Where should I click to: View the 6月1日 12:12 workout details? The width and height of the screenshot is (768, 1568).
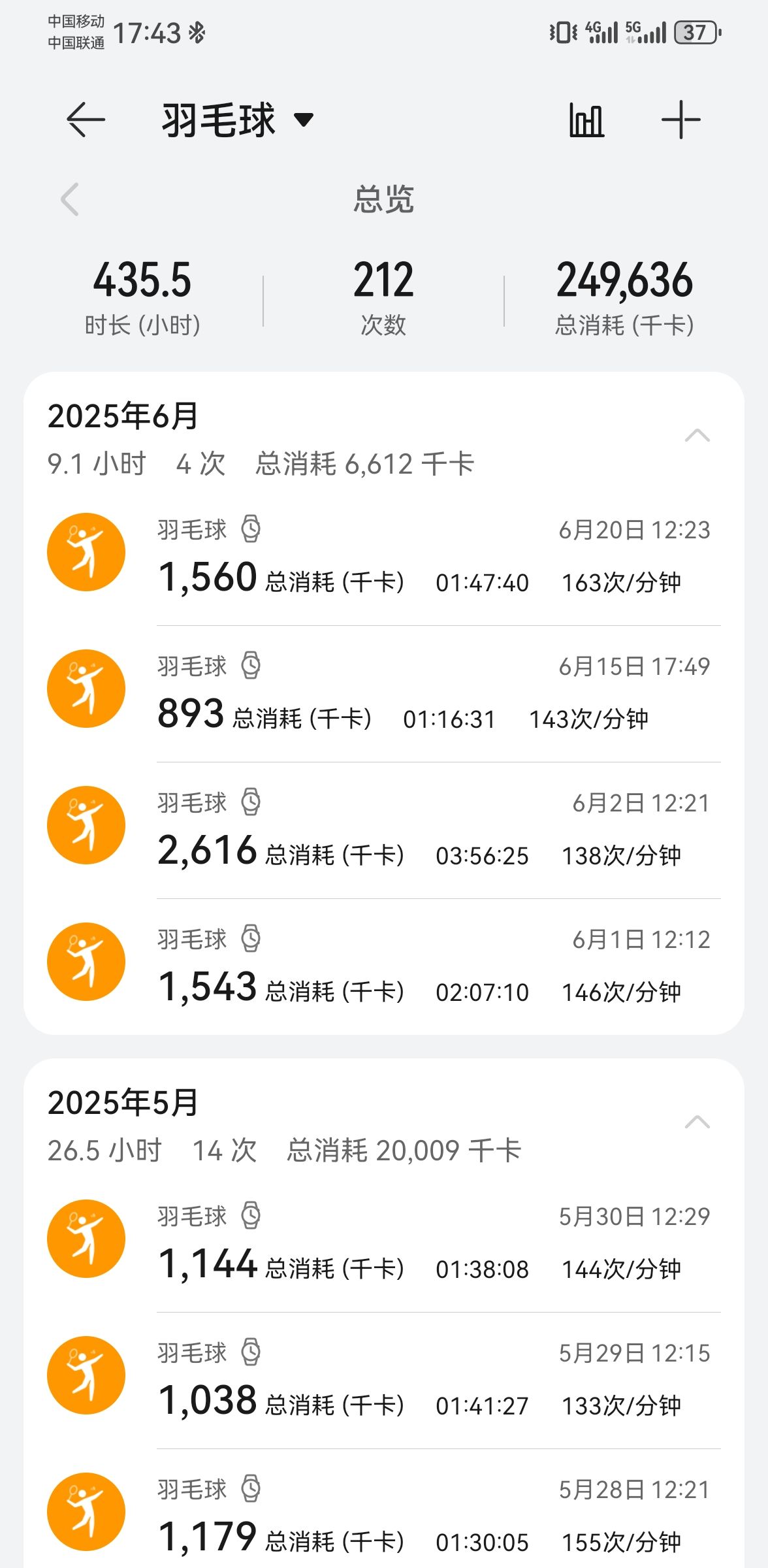(x=384, y=966)
